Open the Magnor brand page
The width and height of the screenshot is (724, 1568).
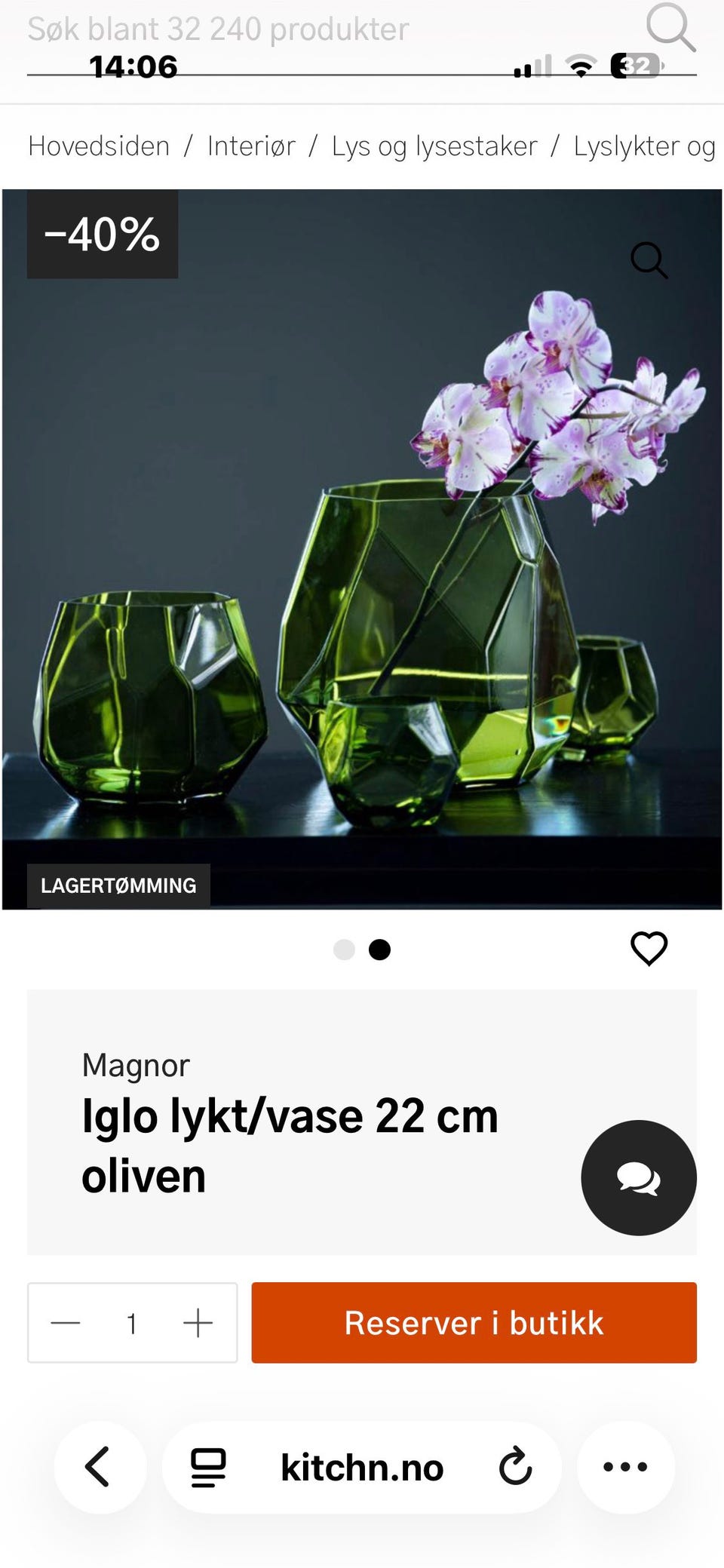click(136, 1065)
